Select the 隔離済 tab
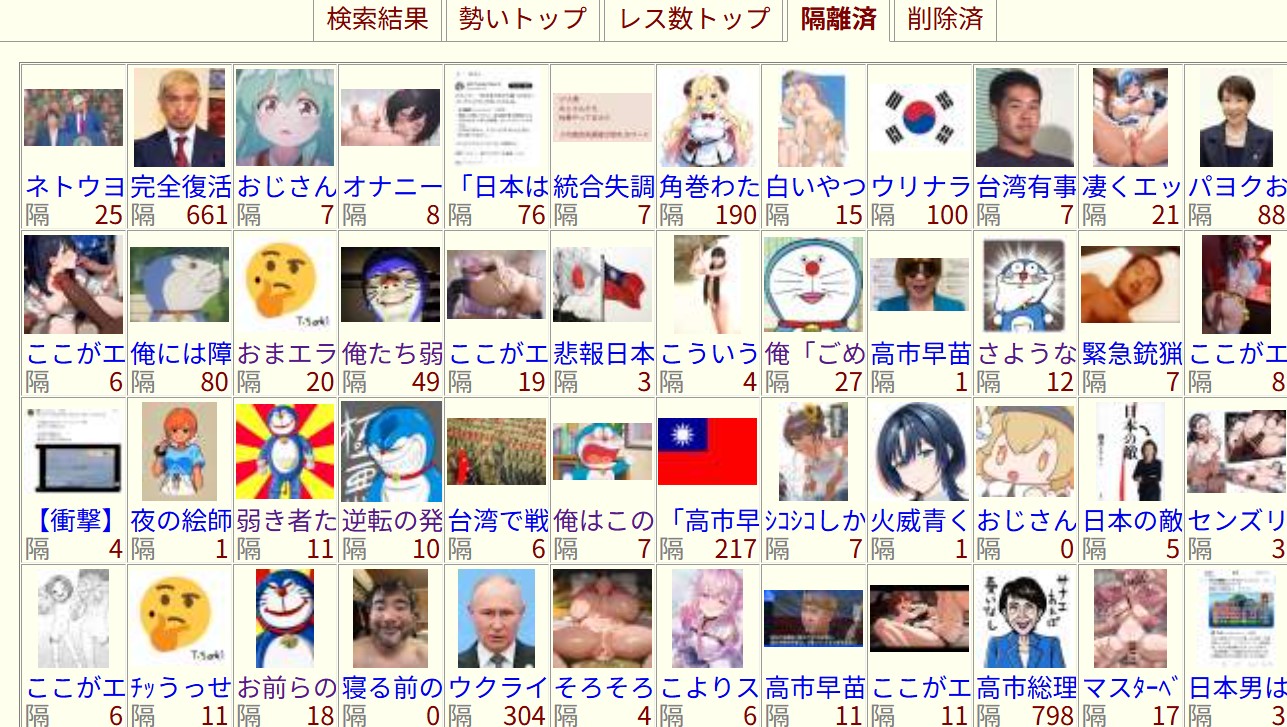Viewport: 1287px width, 727px height. pos(838,19)
